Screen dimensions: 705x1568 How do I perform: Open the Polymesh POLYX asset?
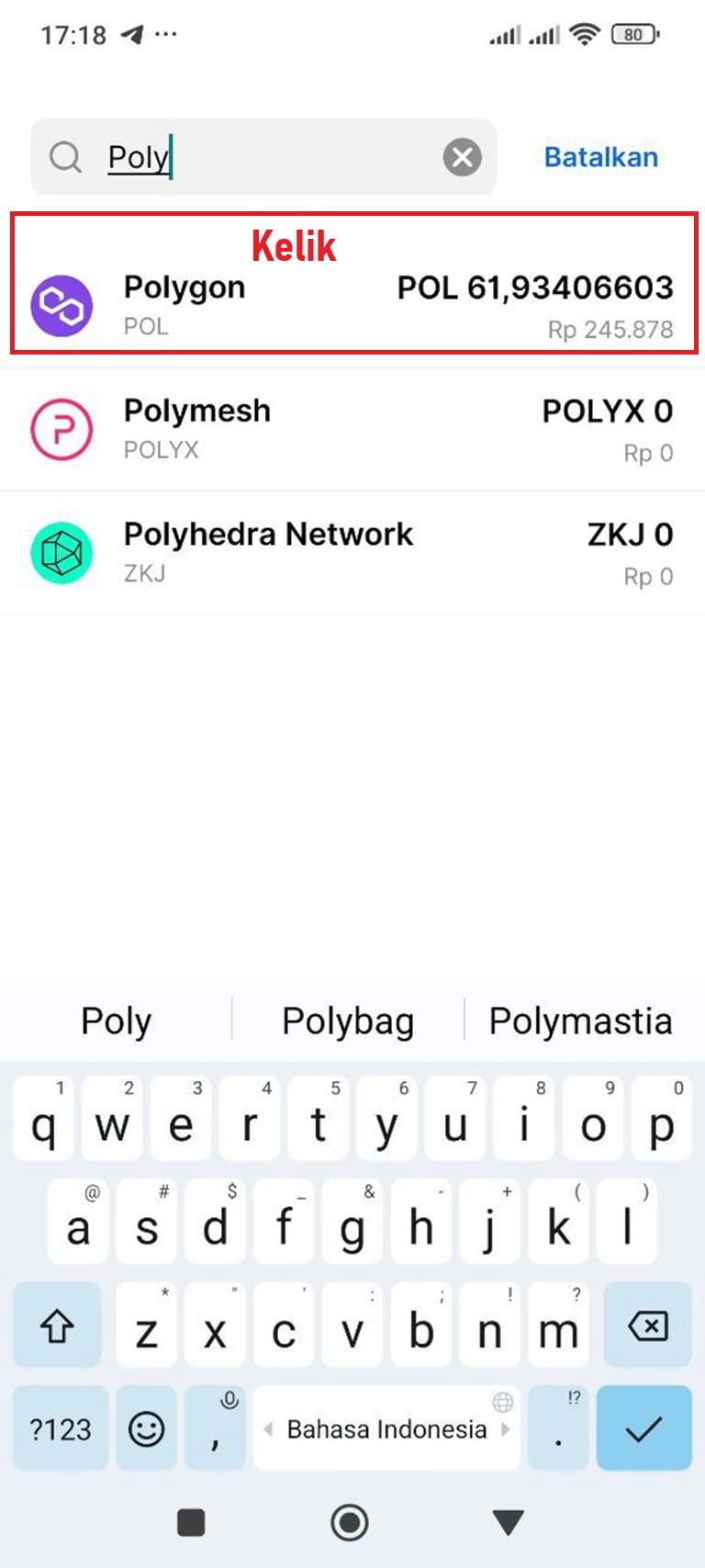coord(352,429)
